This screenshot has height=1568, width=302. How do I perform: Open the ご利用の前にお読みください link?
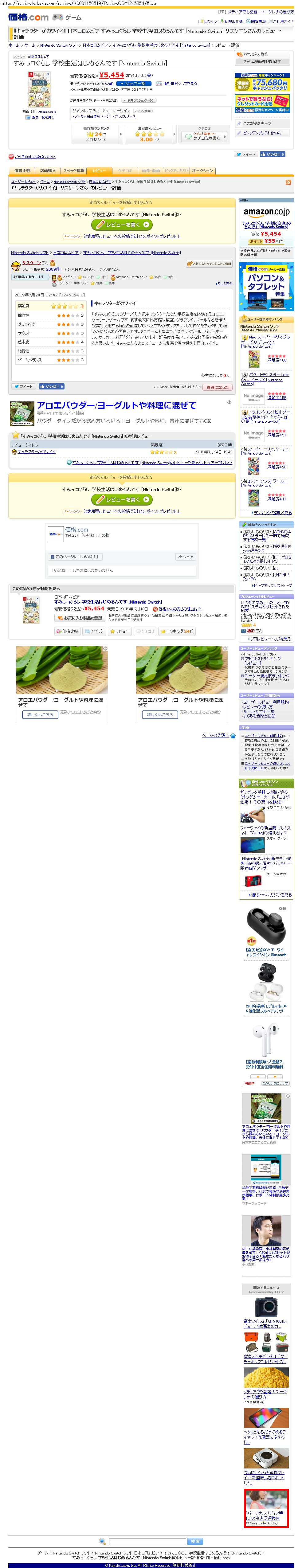pos(35,156)
